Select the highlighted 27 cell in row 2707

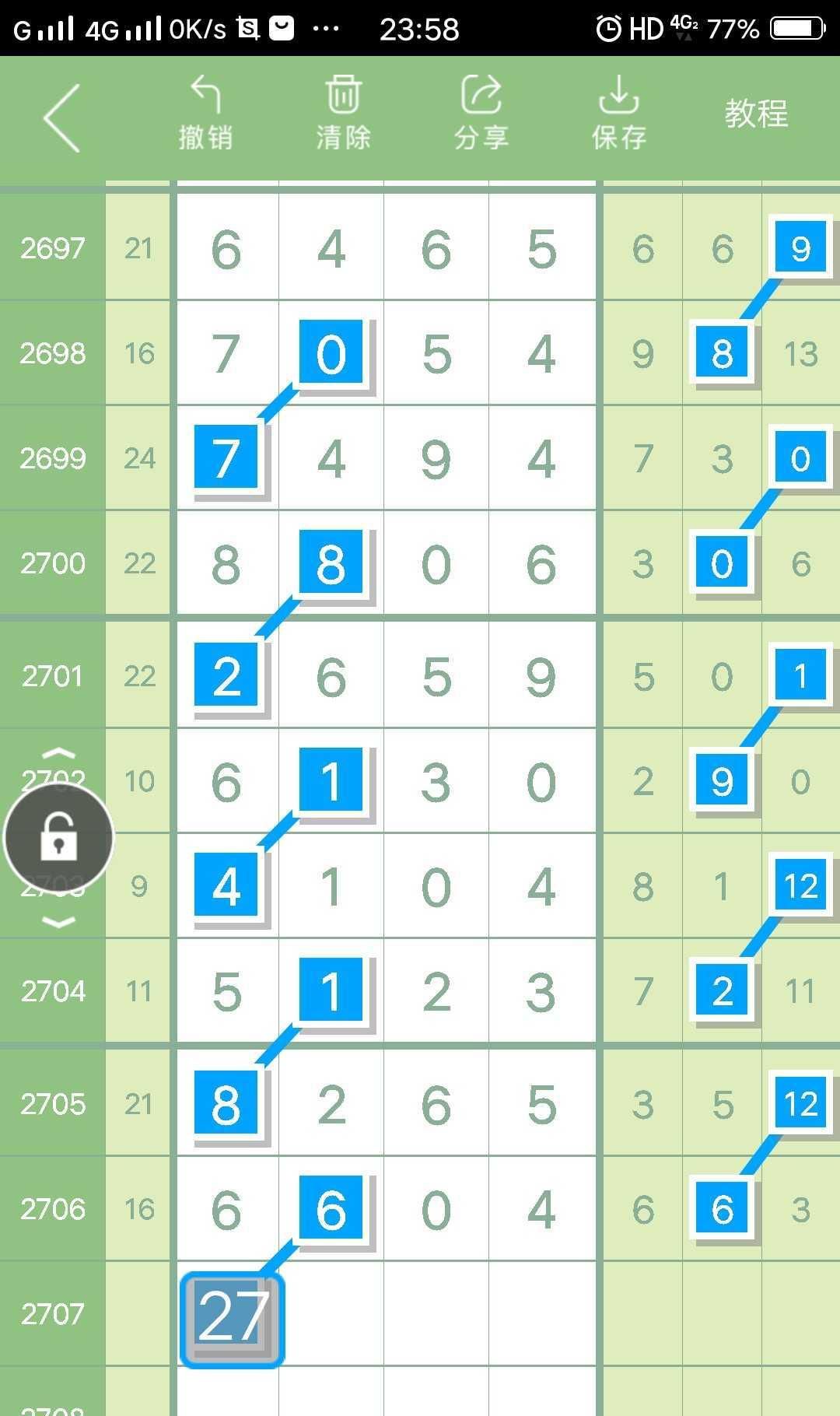[x=232, y=1316]
